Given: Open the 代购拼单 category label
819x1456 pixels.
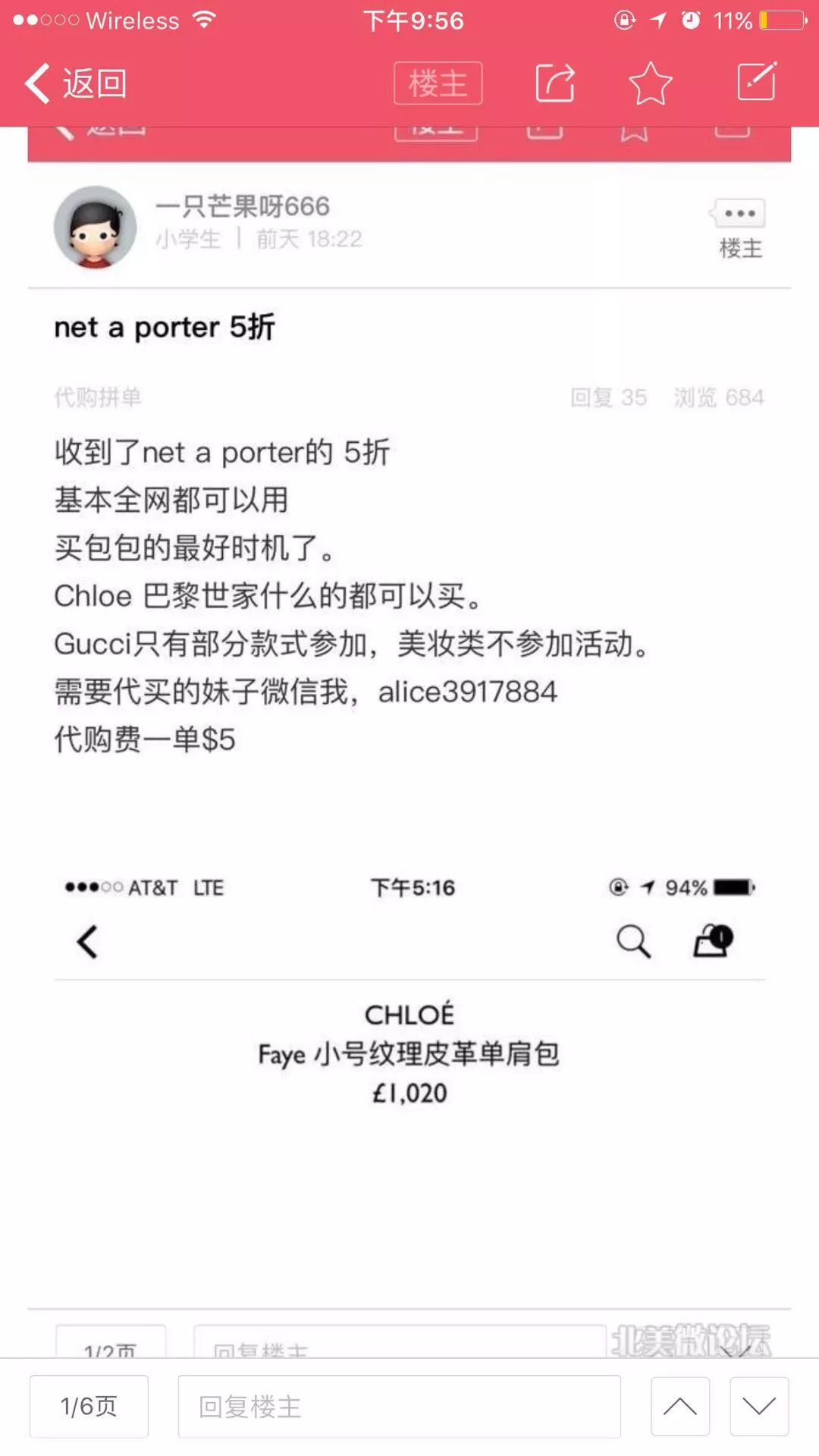Looking at the screenshot, I should [97, 397].
